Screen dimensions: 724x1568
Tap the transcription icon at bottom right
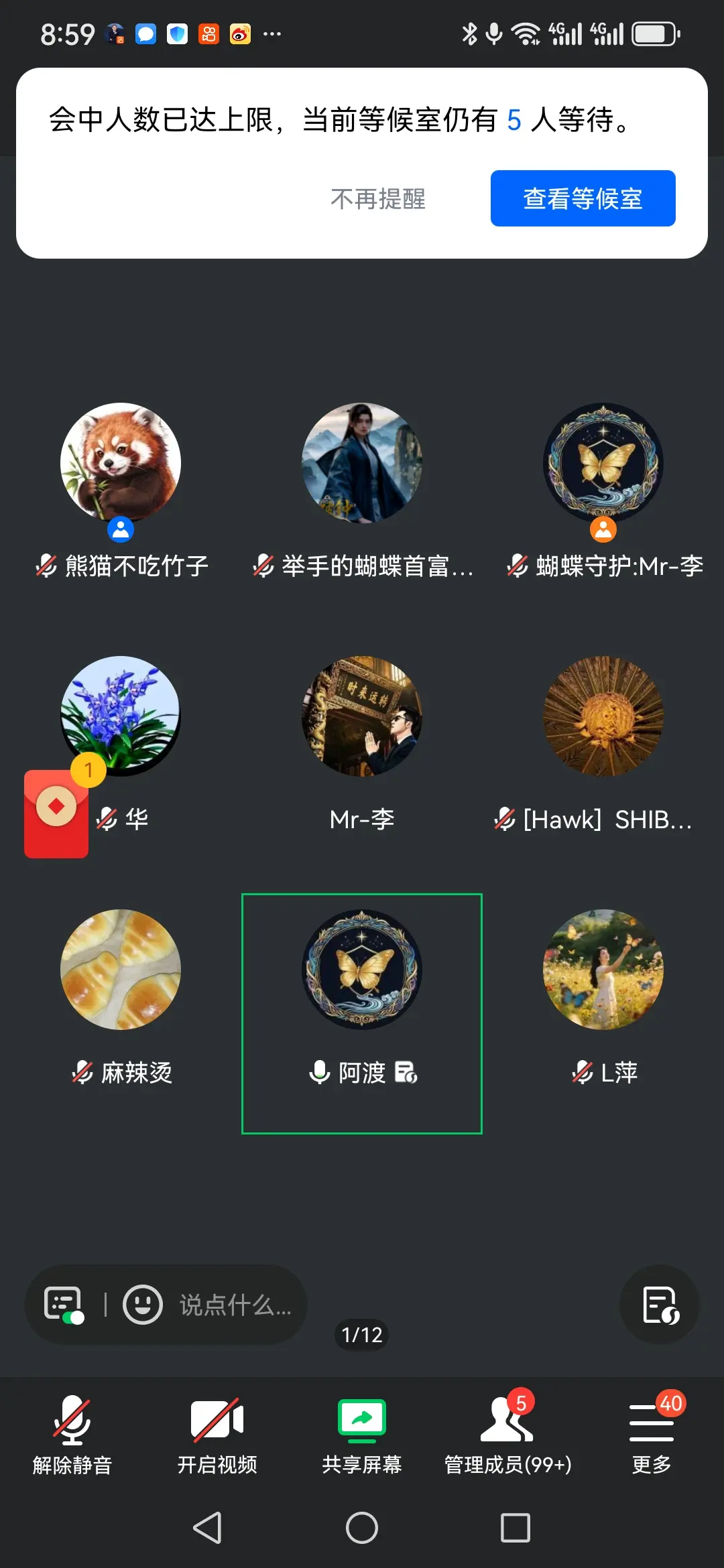[x=660, y=1305]
